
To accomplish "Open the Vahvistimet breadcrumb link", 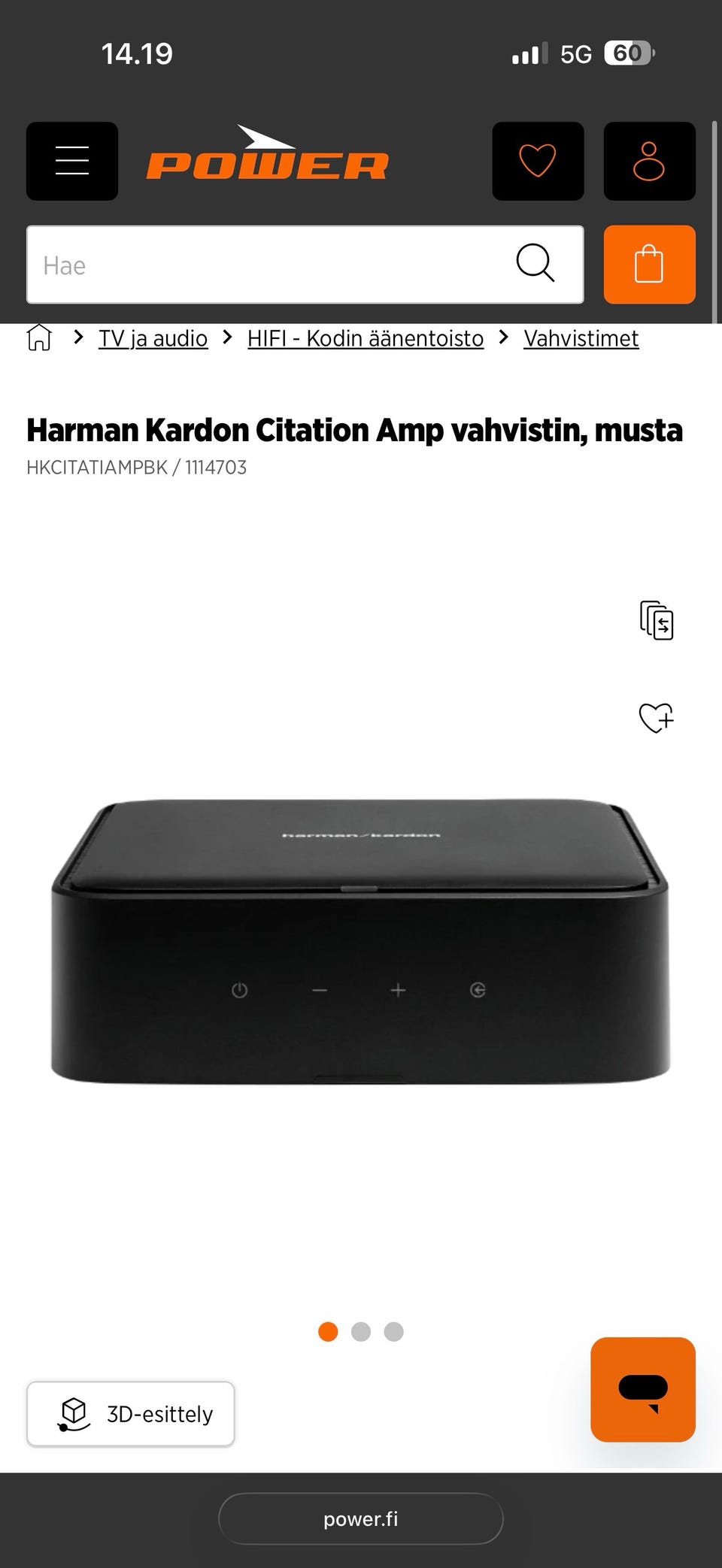I will 581,338.
